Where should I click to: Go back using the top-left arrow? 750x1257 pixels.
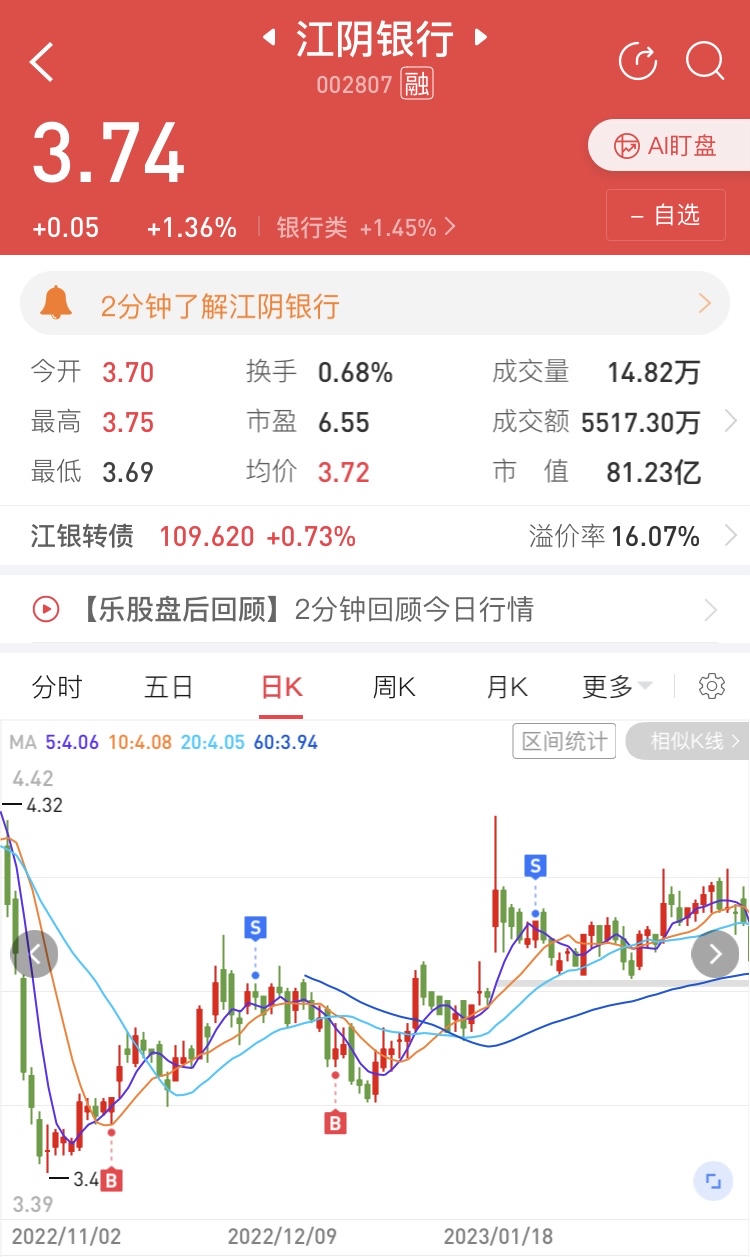(41, 62)
